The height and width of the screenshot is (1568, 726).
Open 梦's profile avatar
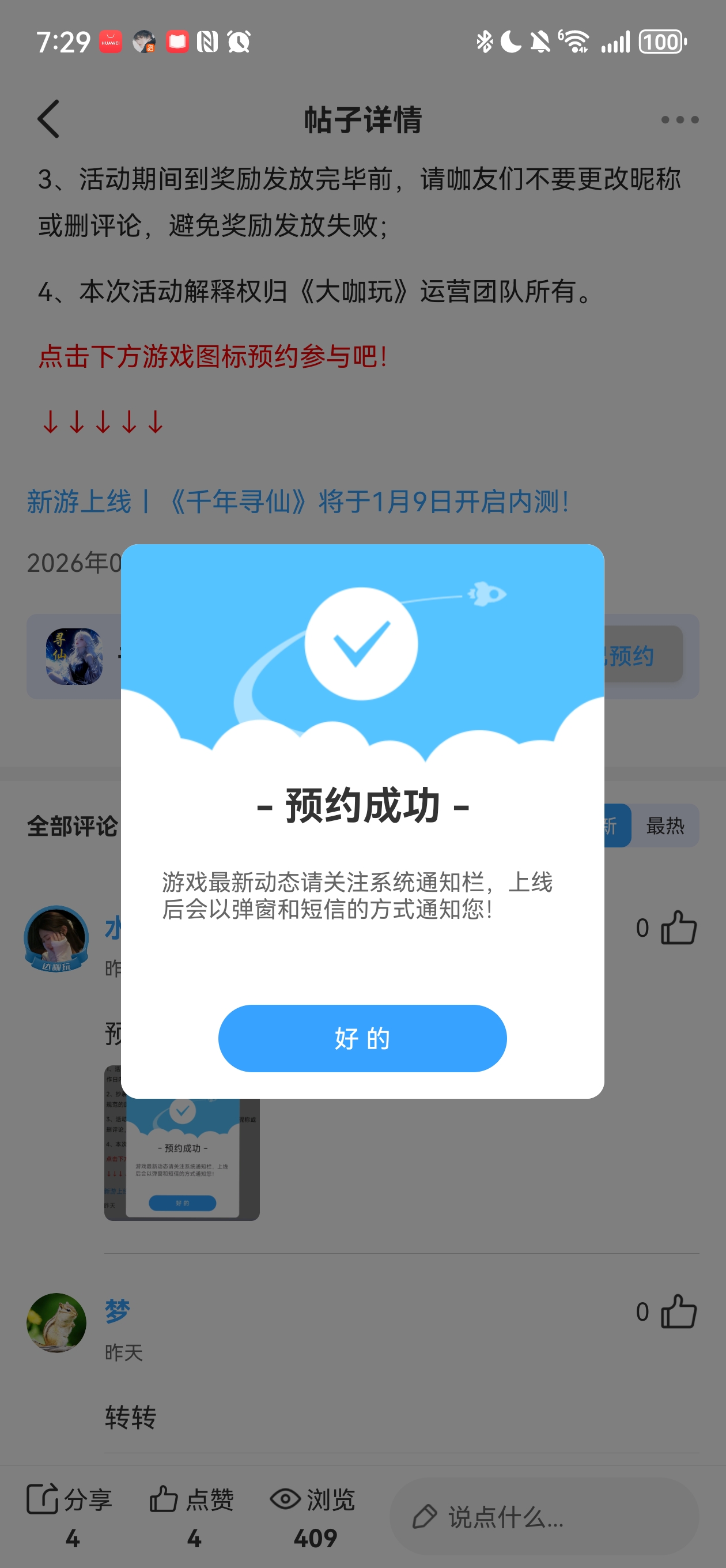[56, 1322]
